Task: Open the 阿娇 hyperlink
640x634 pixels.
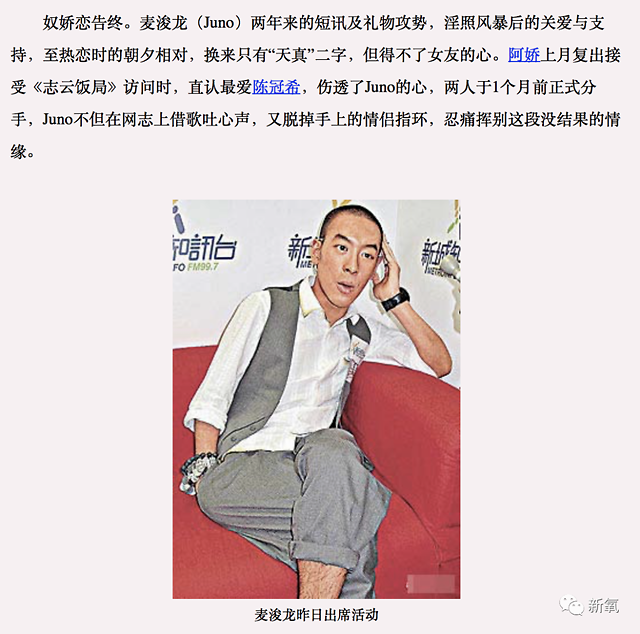Action: click(x=524, y=55)
